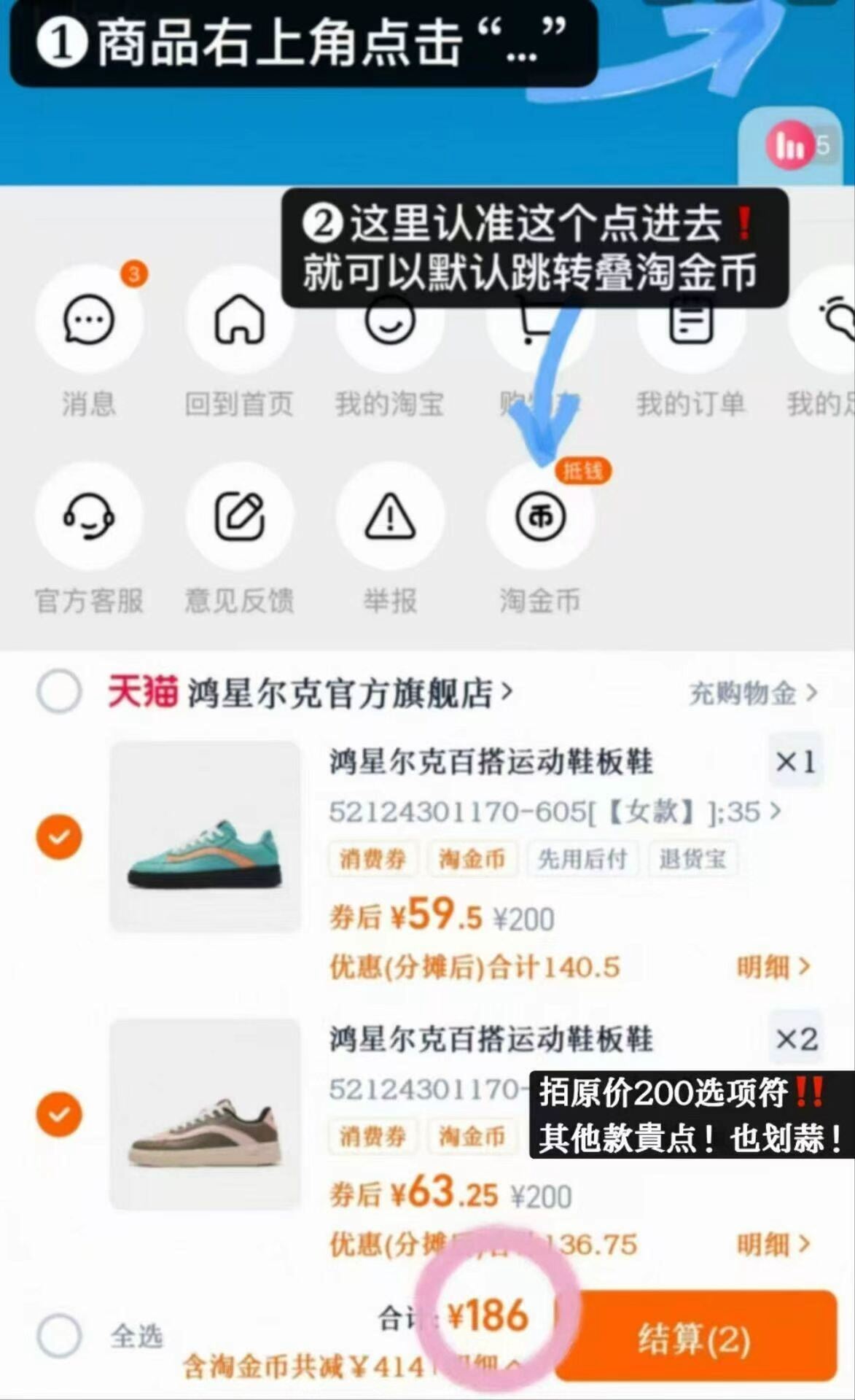Tap the 先用后付 label on first item
The width and height of the screenshot is (855, 1400).
pyautogui.click(x=581, y=858)
